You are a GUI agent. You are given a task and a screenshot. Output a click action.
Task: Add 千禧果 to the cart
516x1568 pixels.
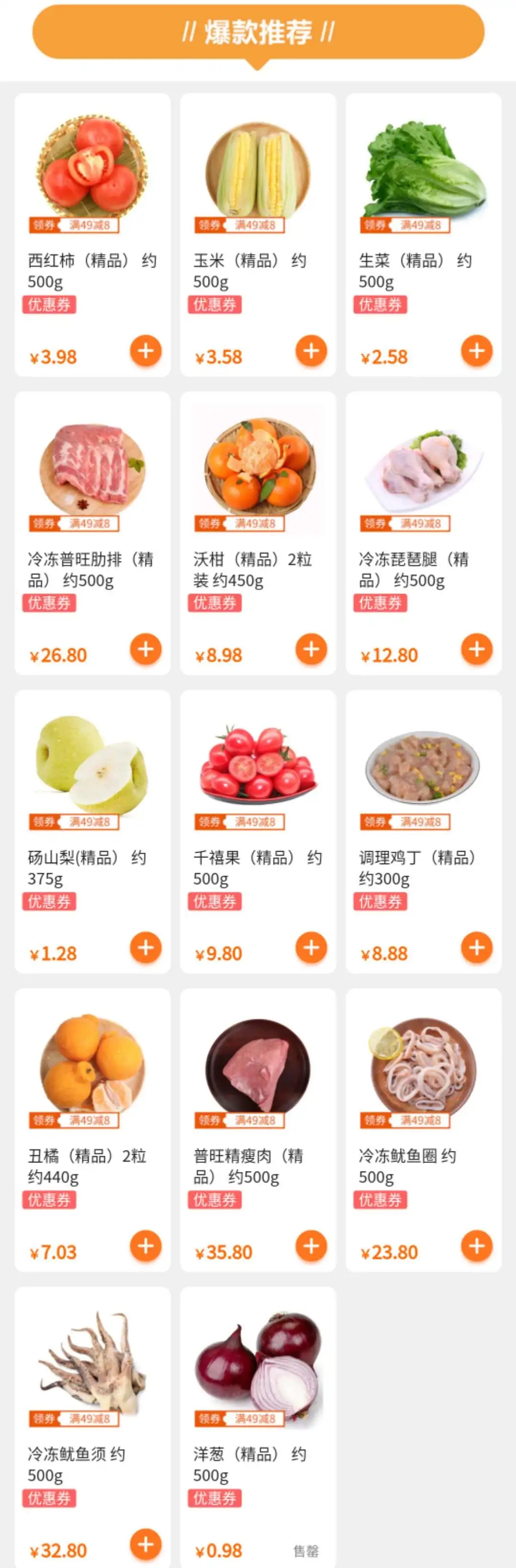point(311,947)
